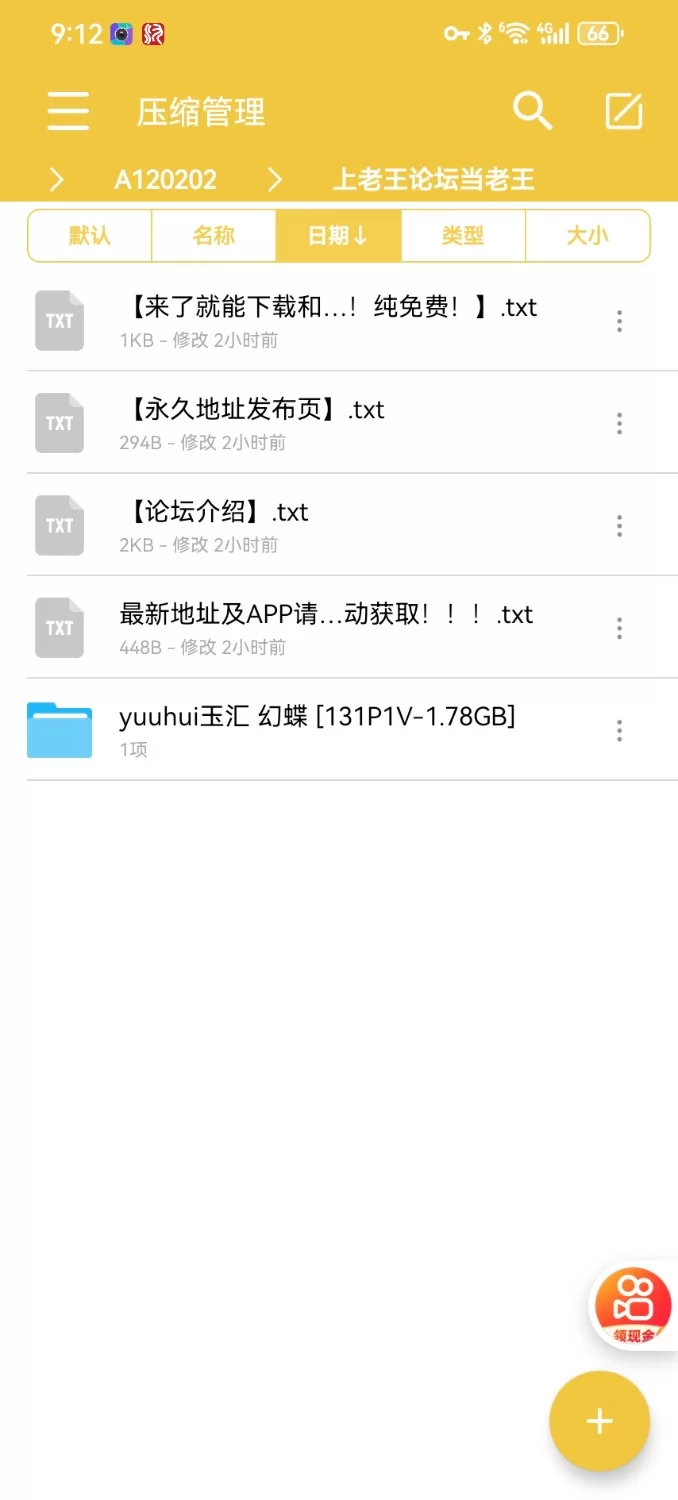Image resolution: width=678 pixels, height=1500 pixels.
Task: Show more options for 【论坛介绍】.txt
Action: point(619,525)
